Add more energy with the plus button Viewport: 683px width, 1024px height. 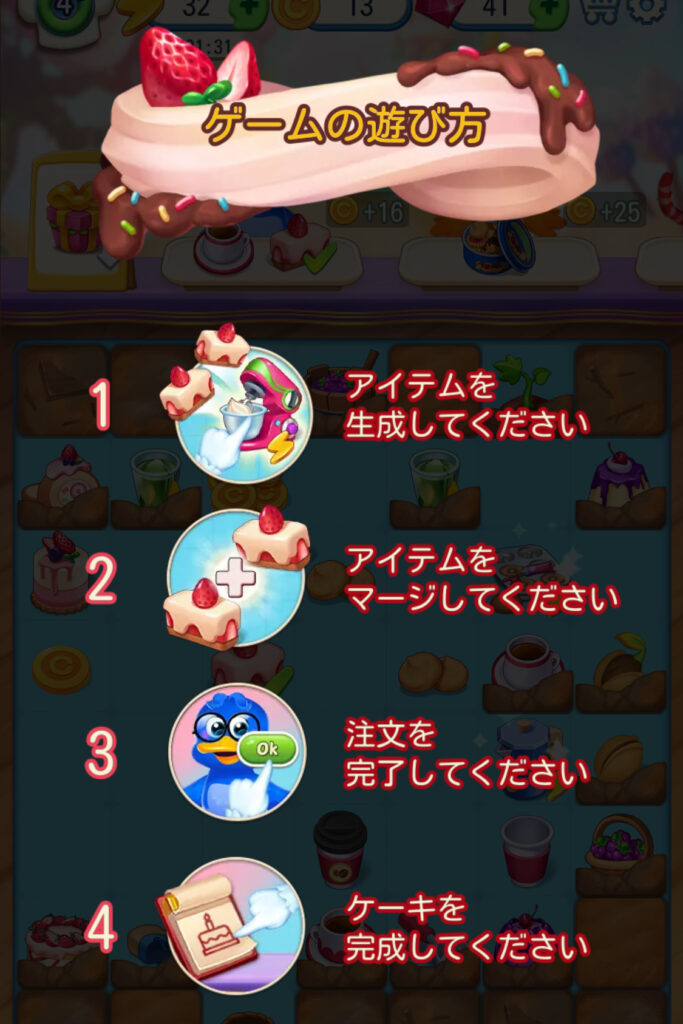(x=246, y=10)
